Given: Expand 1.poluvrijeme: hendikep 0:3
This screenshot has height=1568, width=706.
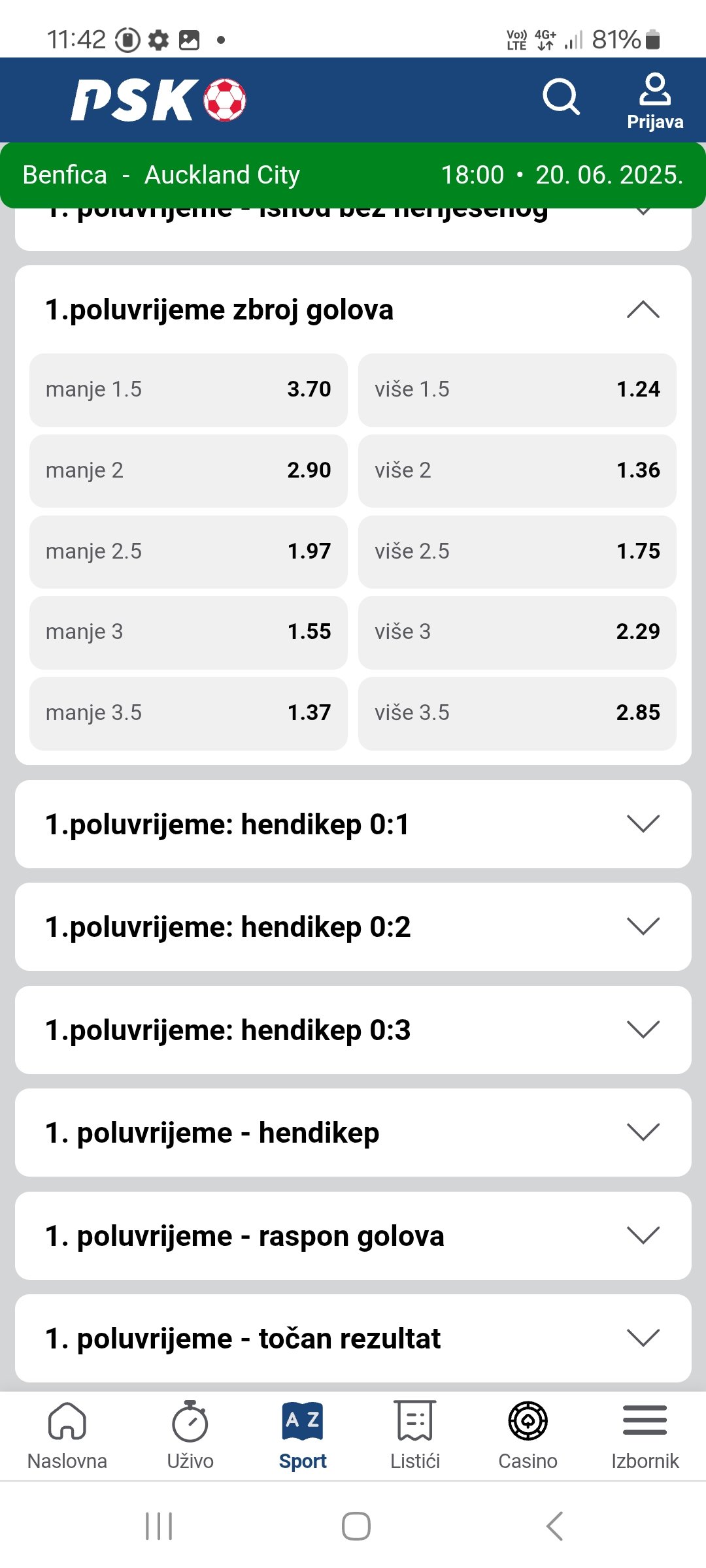Looking at the screenshot, I should click(353, 1030).
